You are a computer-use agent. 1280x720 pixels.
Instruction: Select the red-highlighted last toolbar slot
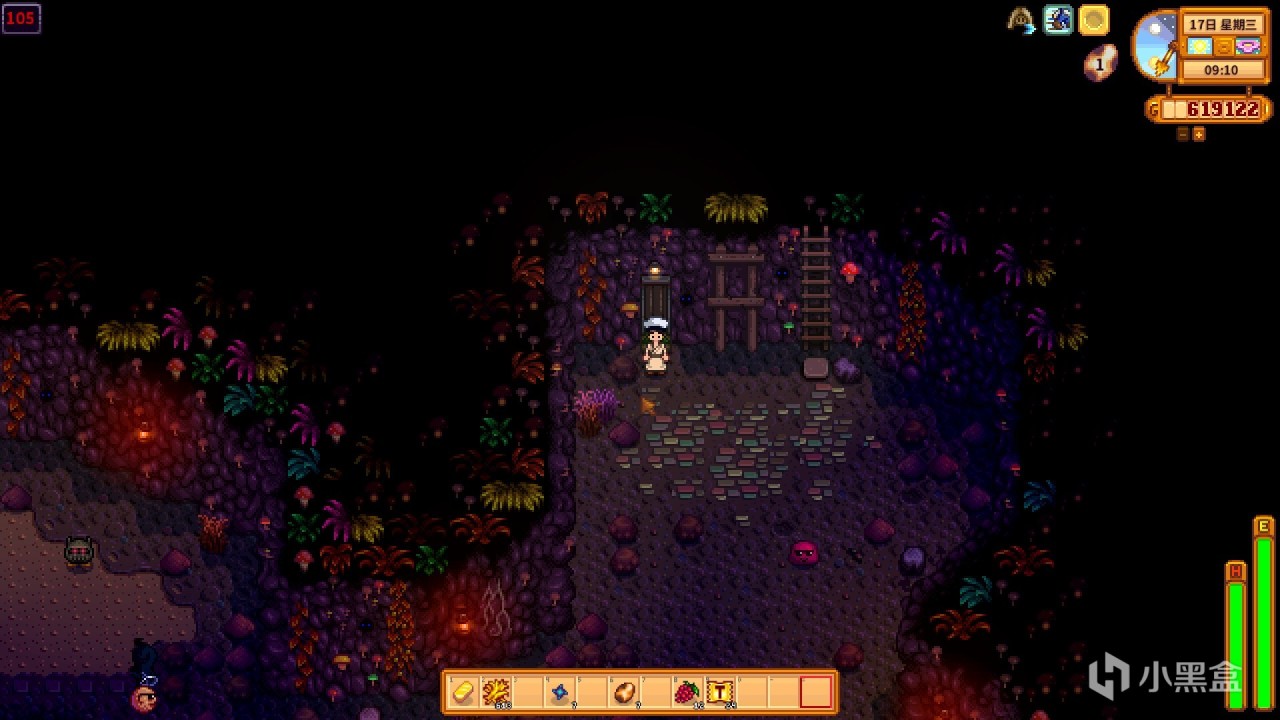(x=816, y=692)
